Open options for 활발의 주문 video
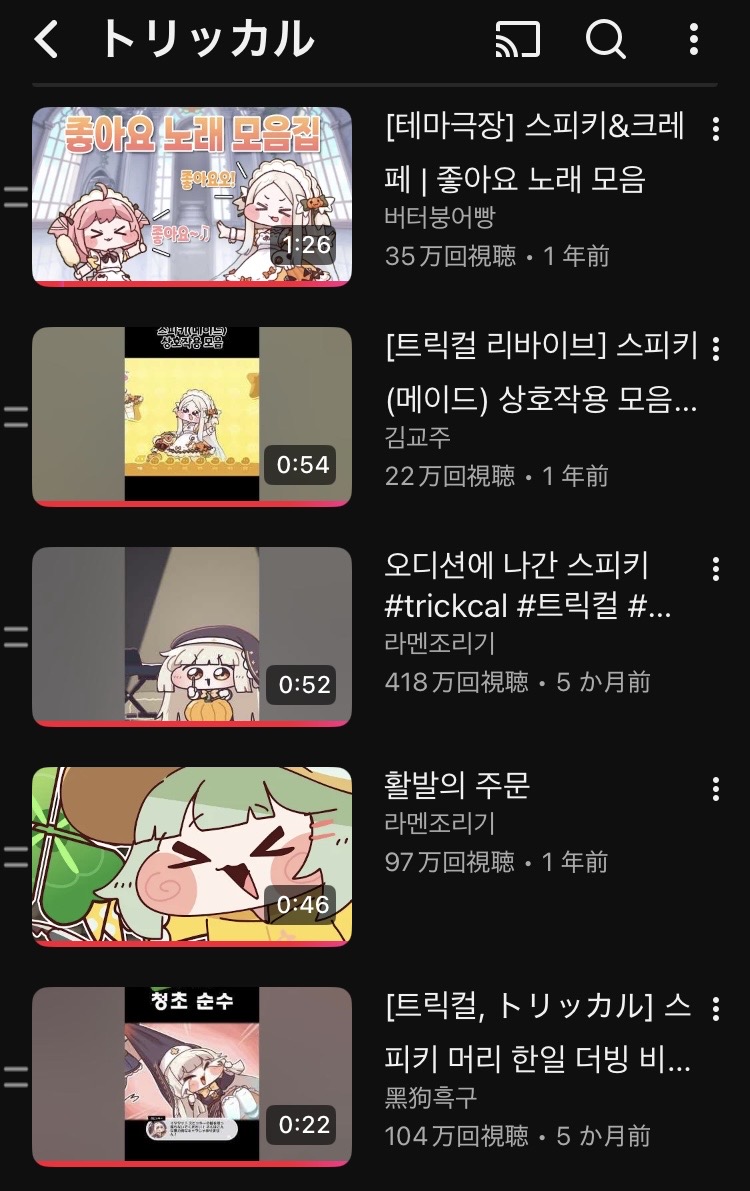The height and width of the screenshot is (1191, 750). click(715, 789)
